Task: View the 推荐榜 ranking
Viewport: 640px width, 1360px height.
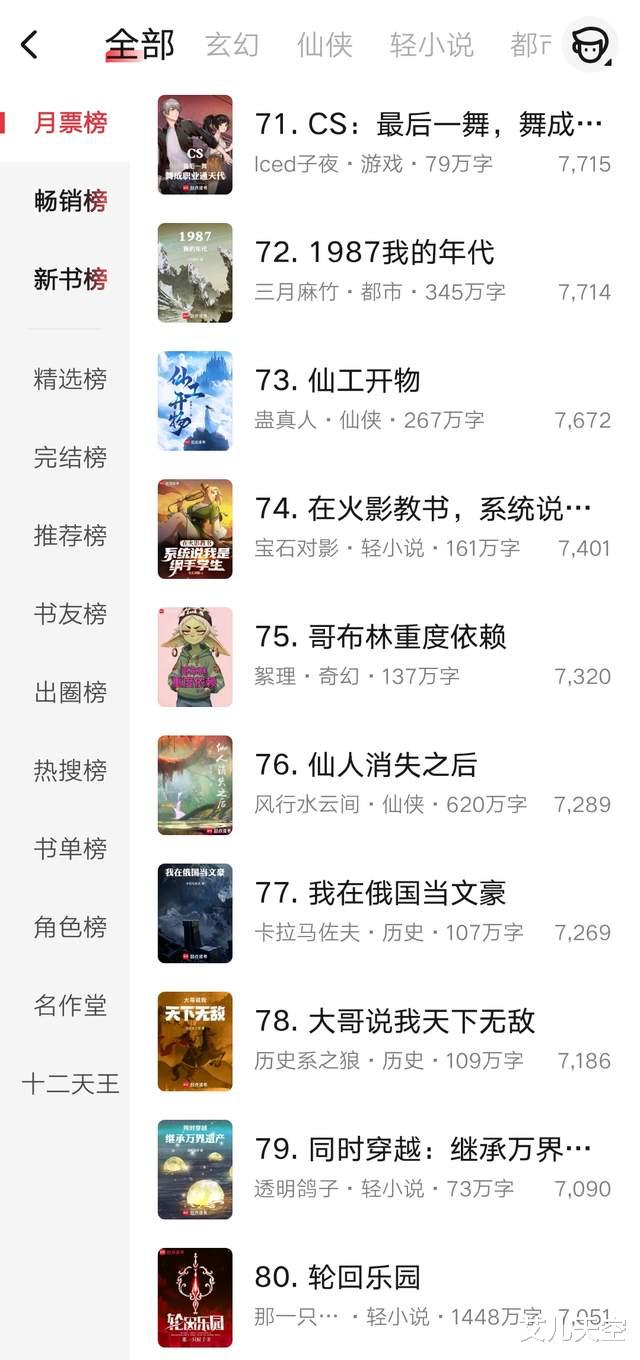Action: (x=70, y=535)
